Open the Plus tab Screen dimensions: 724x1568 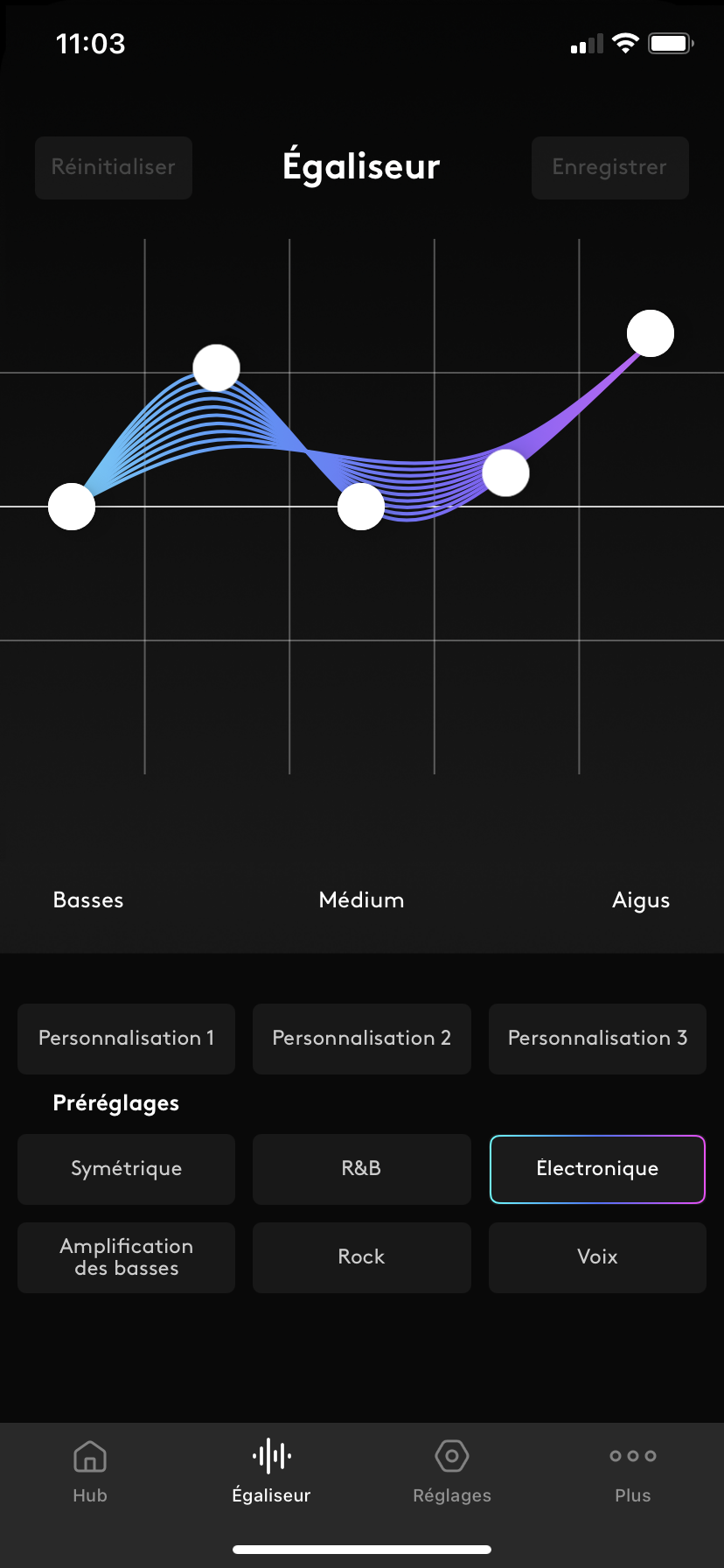pos(633,1472)
